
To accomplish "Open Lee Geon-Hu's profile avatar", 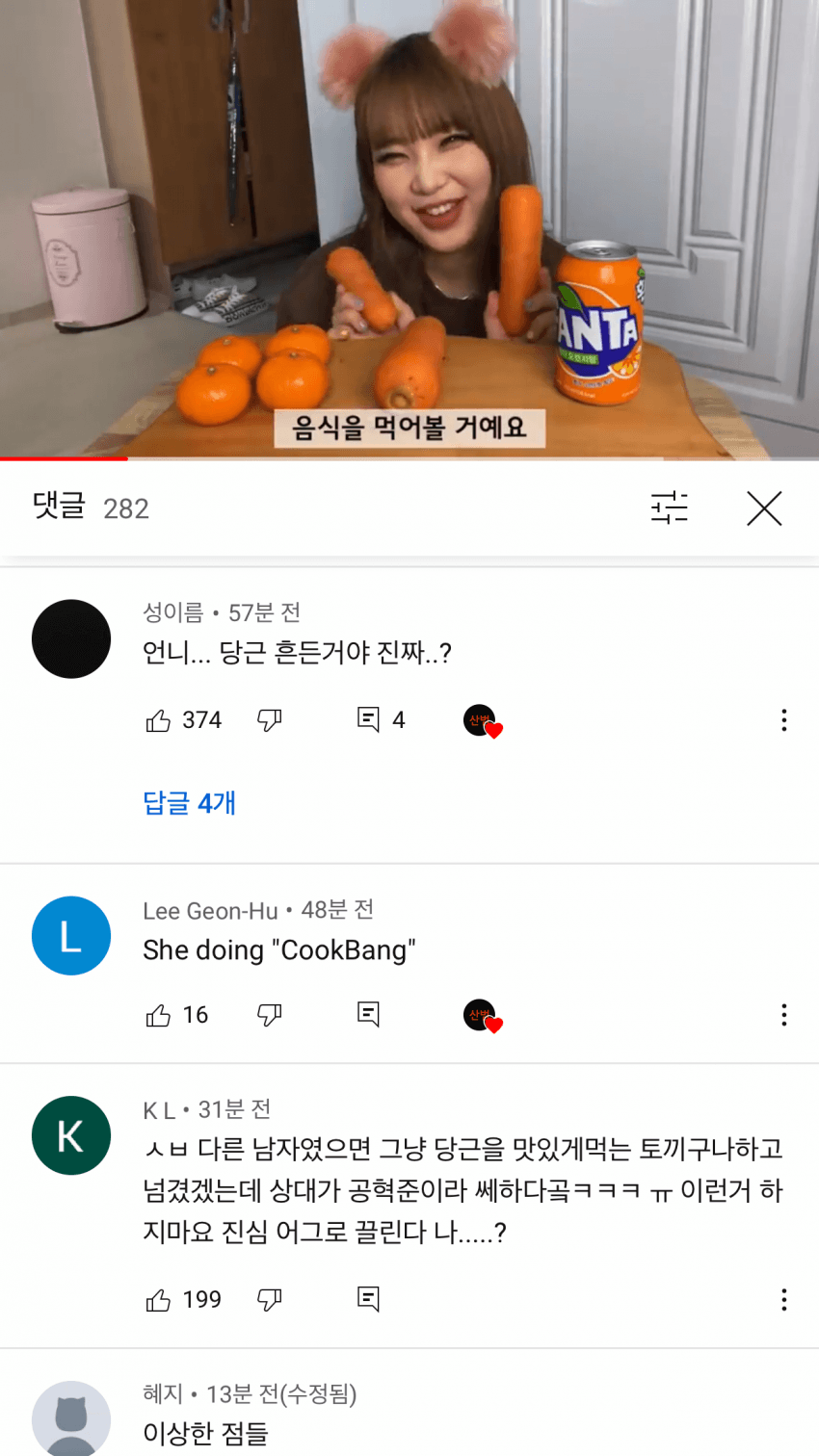I will pos(71,936).
